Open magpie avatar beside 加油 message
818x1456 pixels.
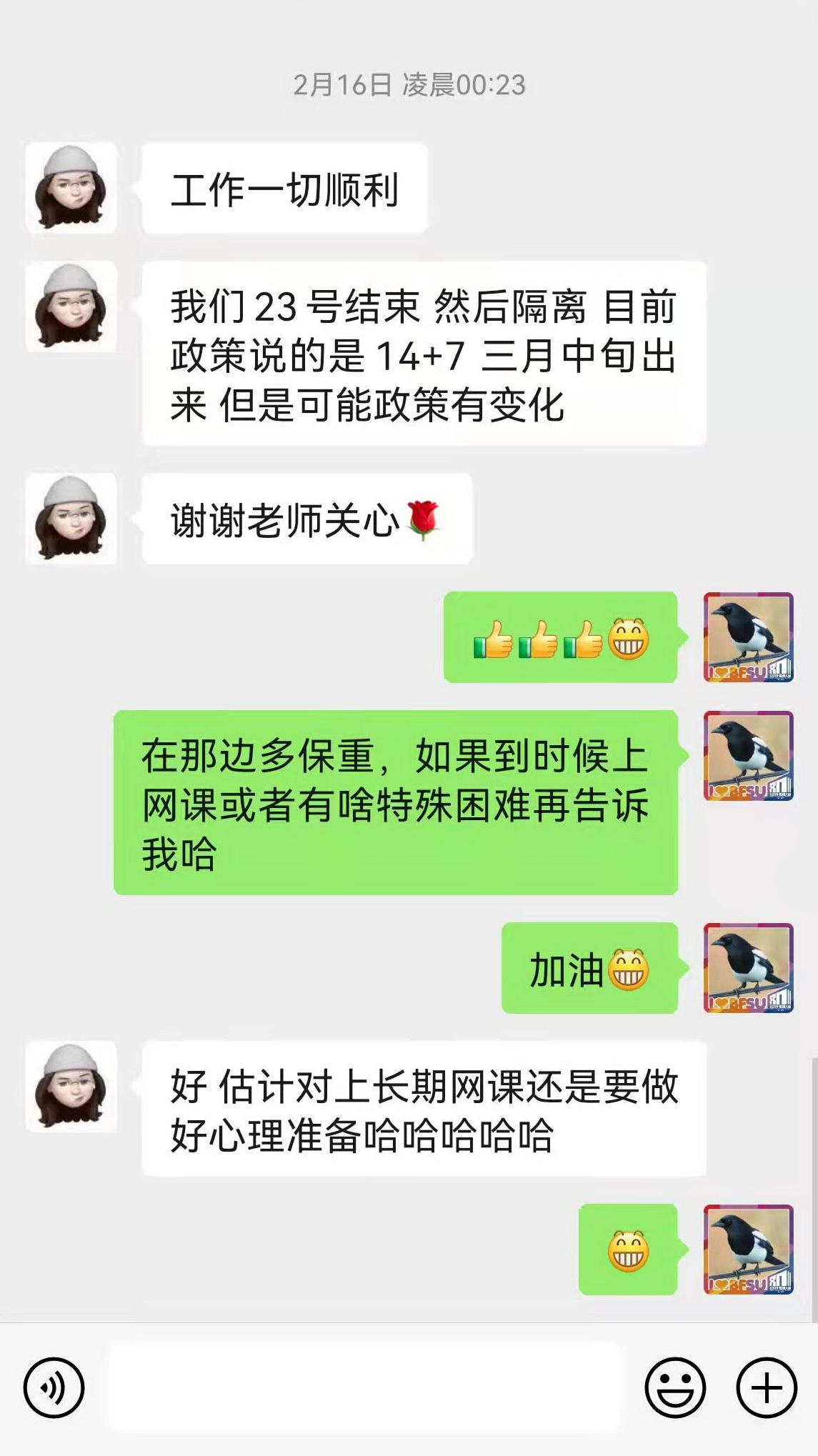point(748,968)
